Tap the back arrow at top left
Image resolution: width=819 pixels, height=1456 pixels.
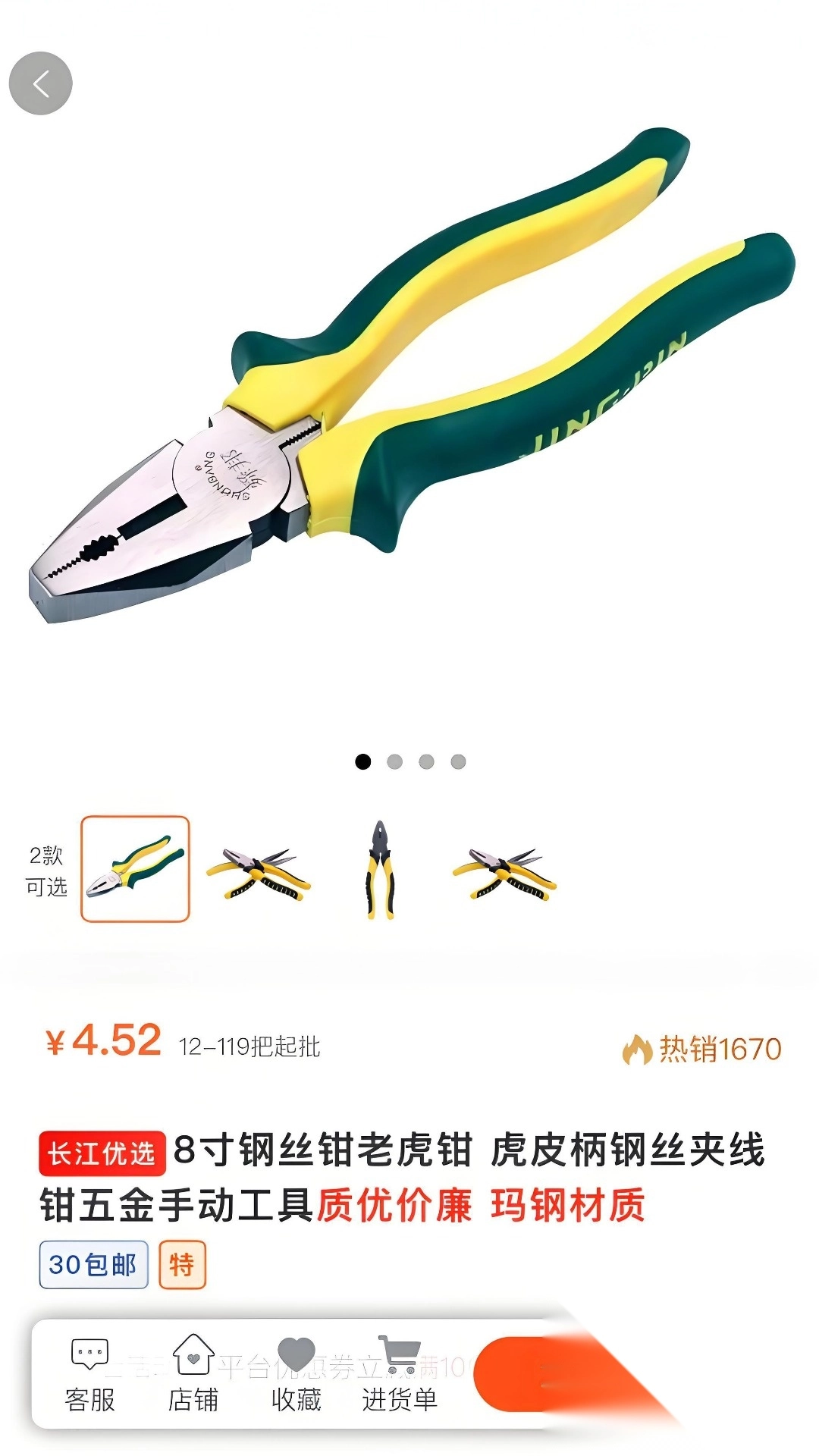pos(42,83)
